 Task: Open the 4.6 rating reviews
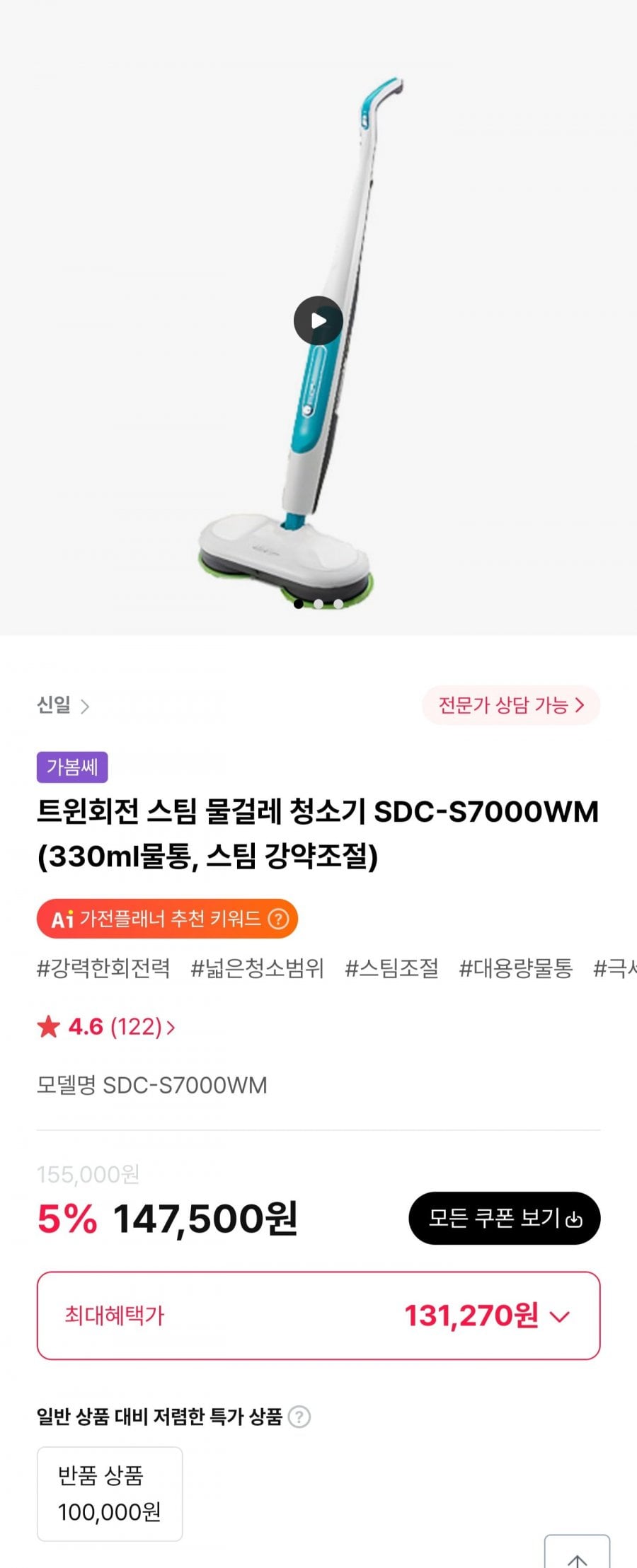tap(106, 1026)
